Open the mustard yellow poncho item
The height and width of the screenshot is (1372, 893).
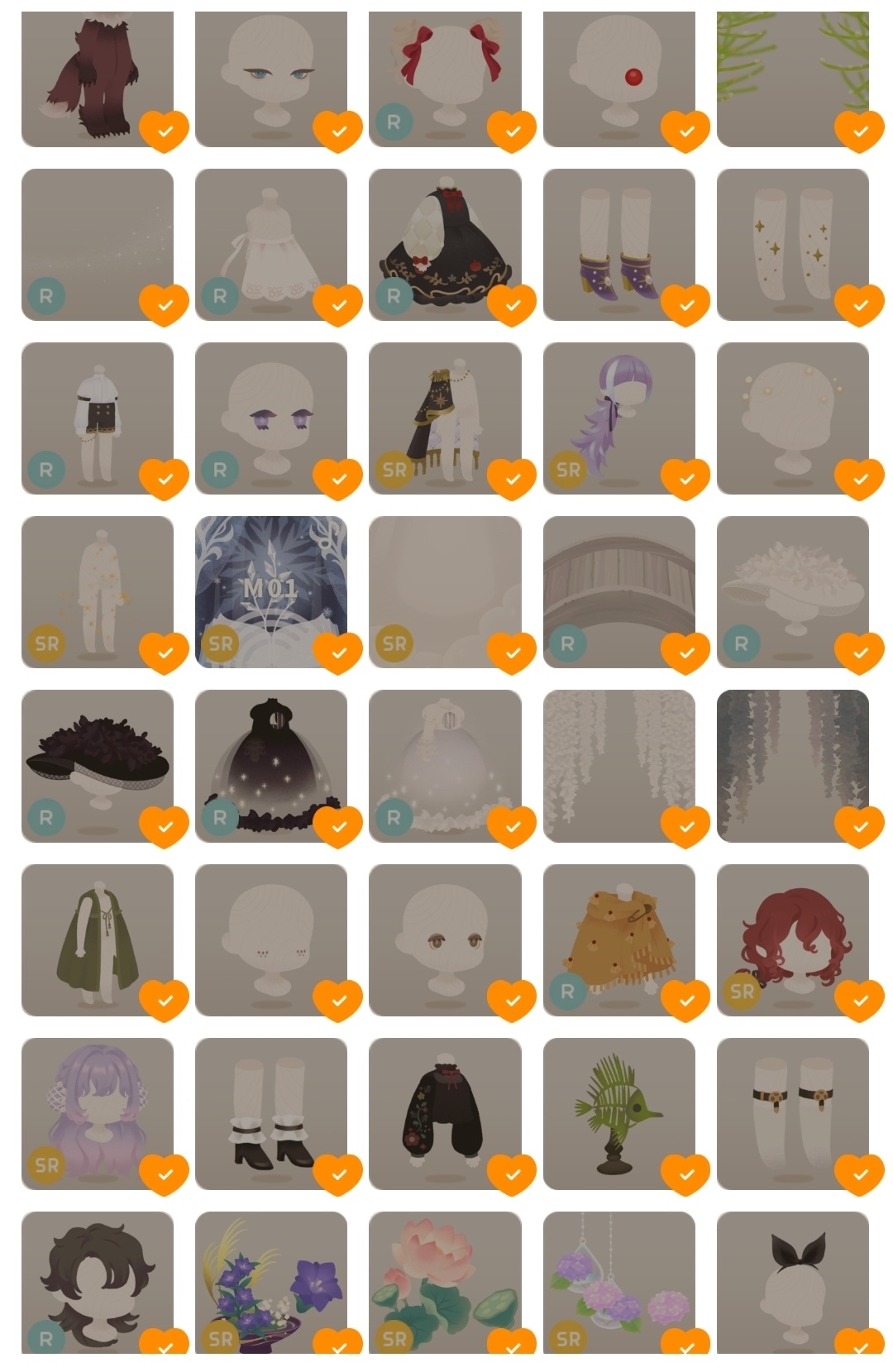pos(618,939)
